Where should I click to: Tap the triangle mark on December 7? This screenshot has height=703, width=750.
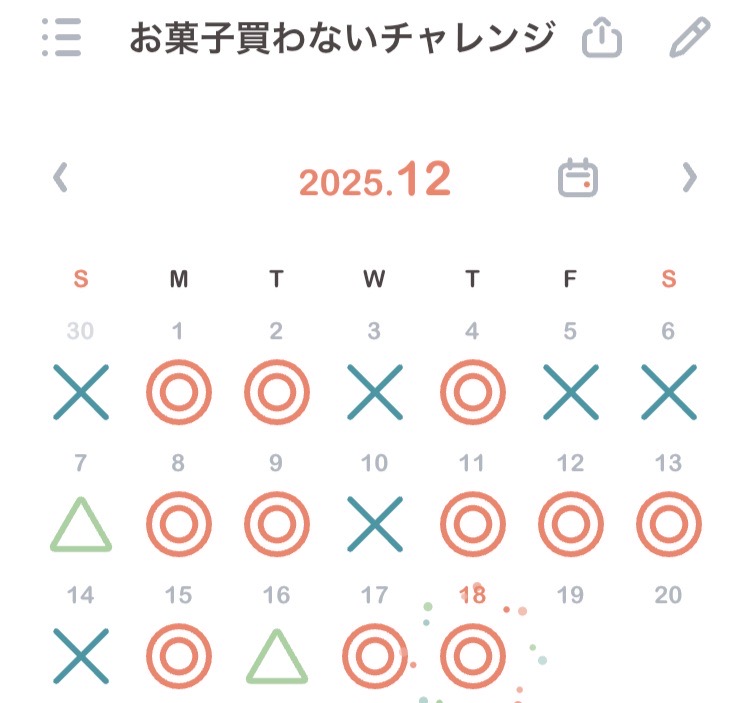81,524
